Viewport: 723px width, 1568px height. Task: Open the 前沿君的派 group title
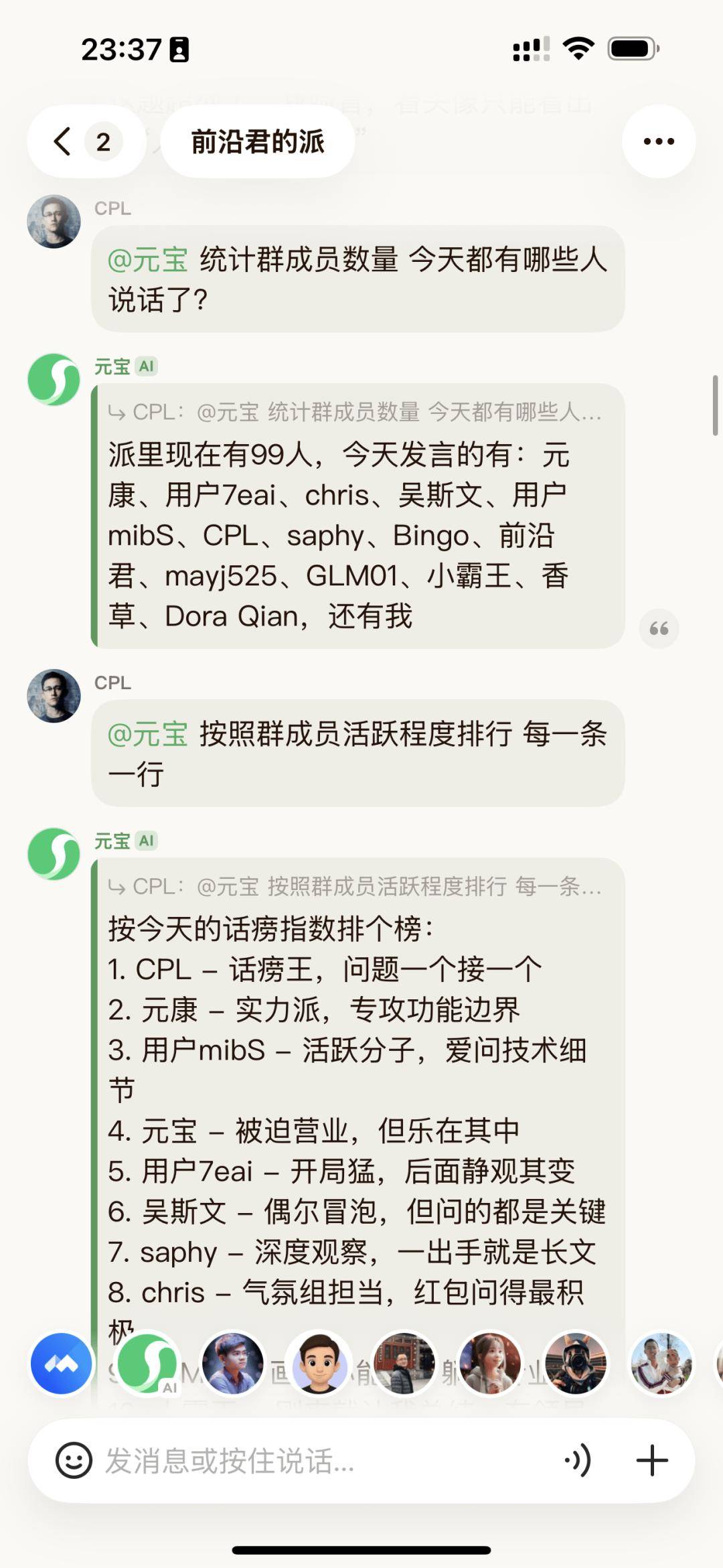tap(258, 141)
